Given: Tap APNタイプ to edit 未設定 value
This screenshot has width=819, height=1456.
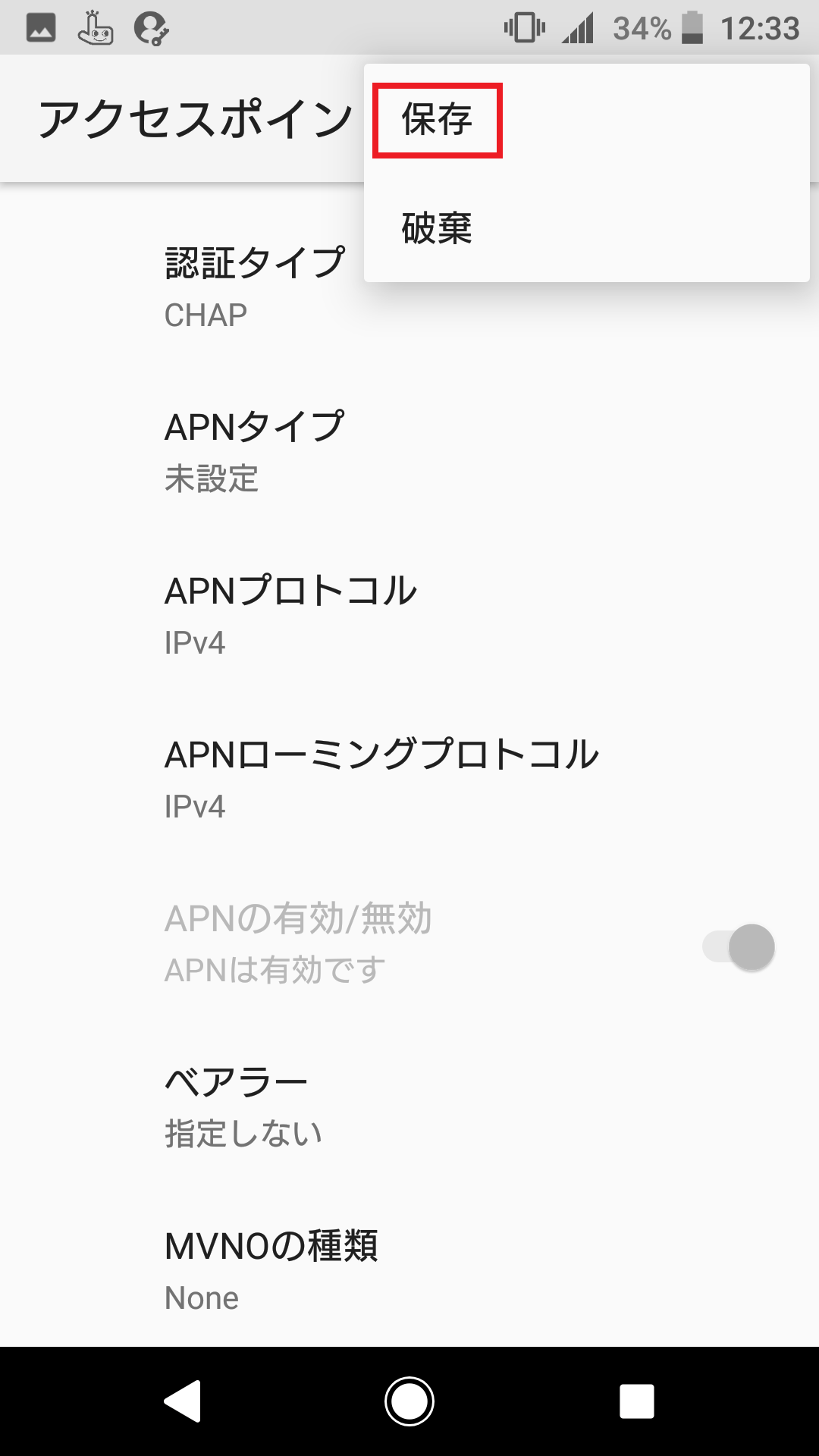Looking at the screenshot, I should click(x=254, y=451).
